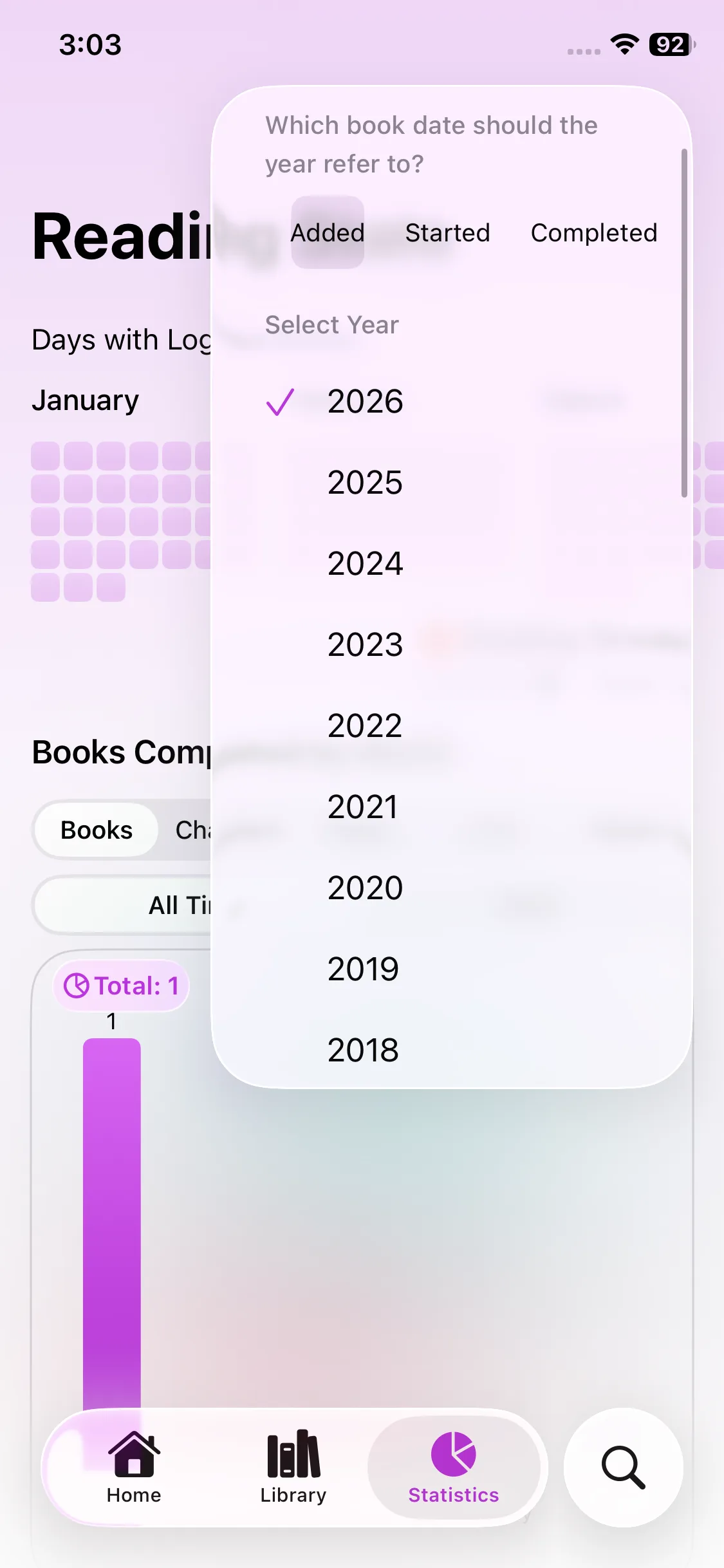
Task: Set the year to 2020
Action: click(x=365, y=888)
